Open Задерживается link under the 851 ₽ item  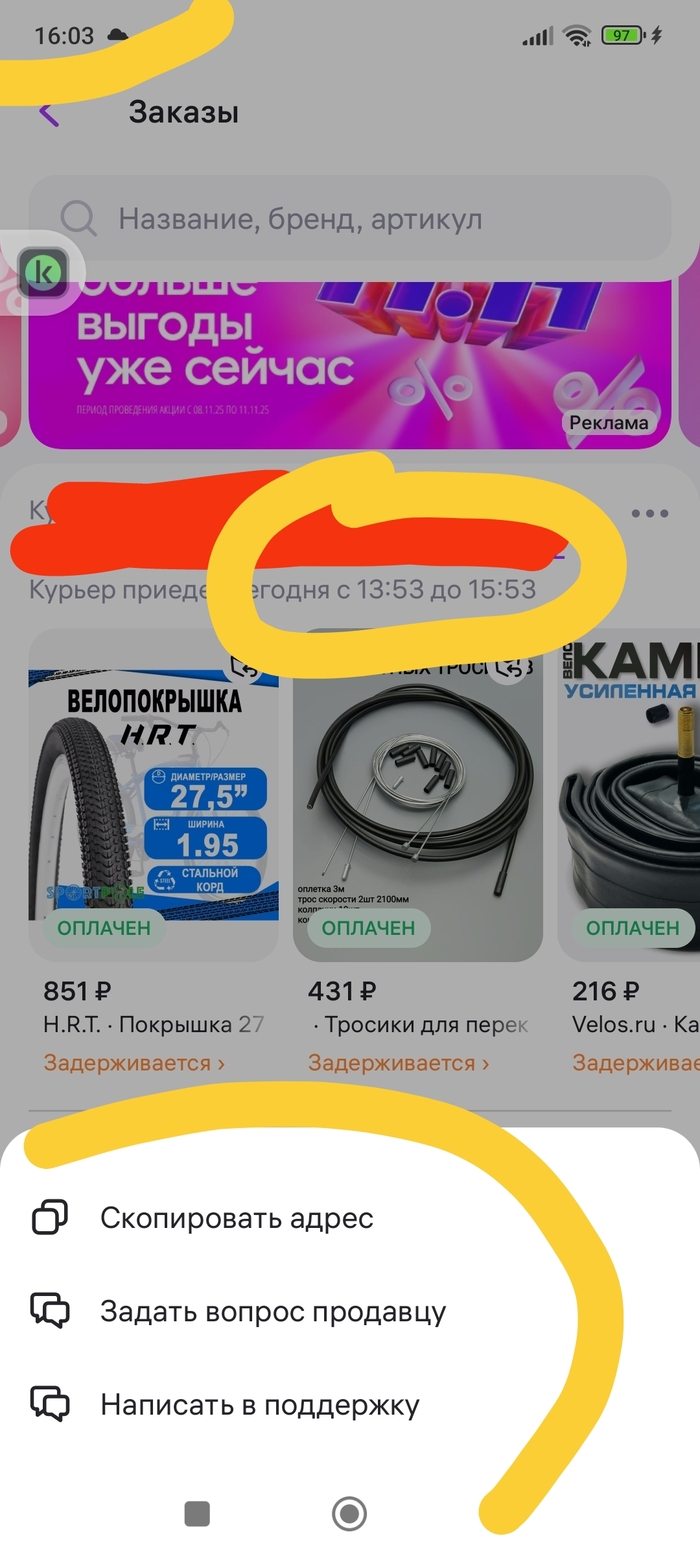[134, 1063]
